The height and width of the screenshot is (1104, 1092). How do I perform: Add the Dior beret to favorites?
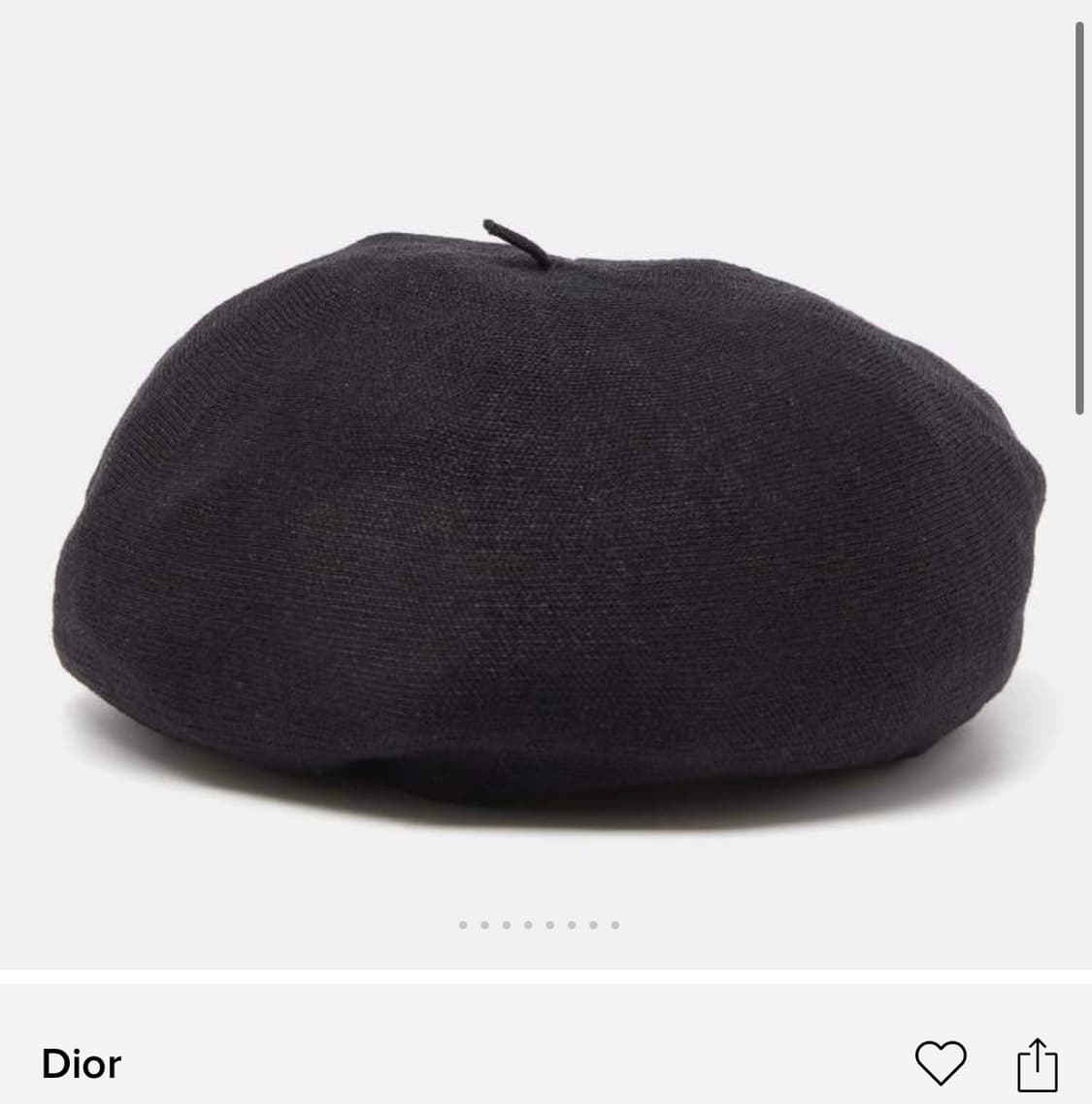click(x=941, y=1063)
